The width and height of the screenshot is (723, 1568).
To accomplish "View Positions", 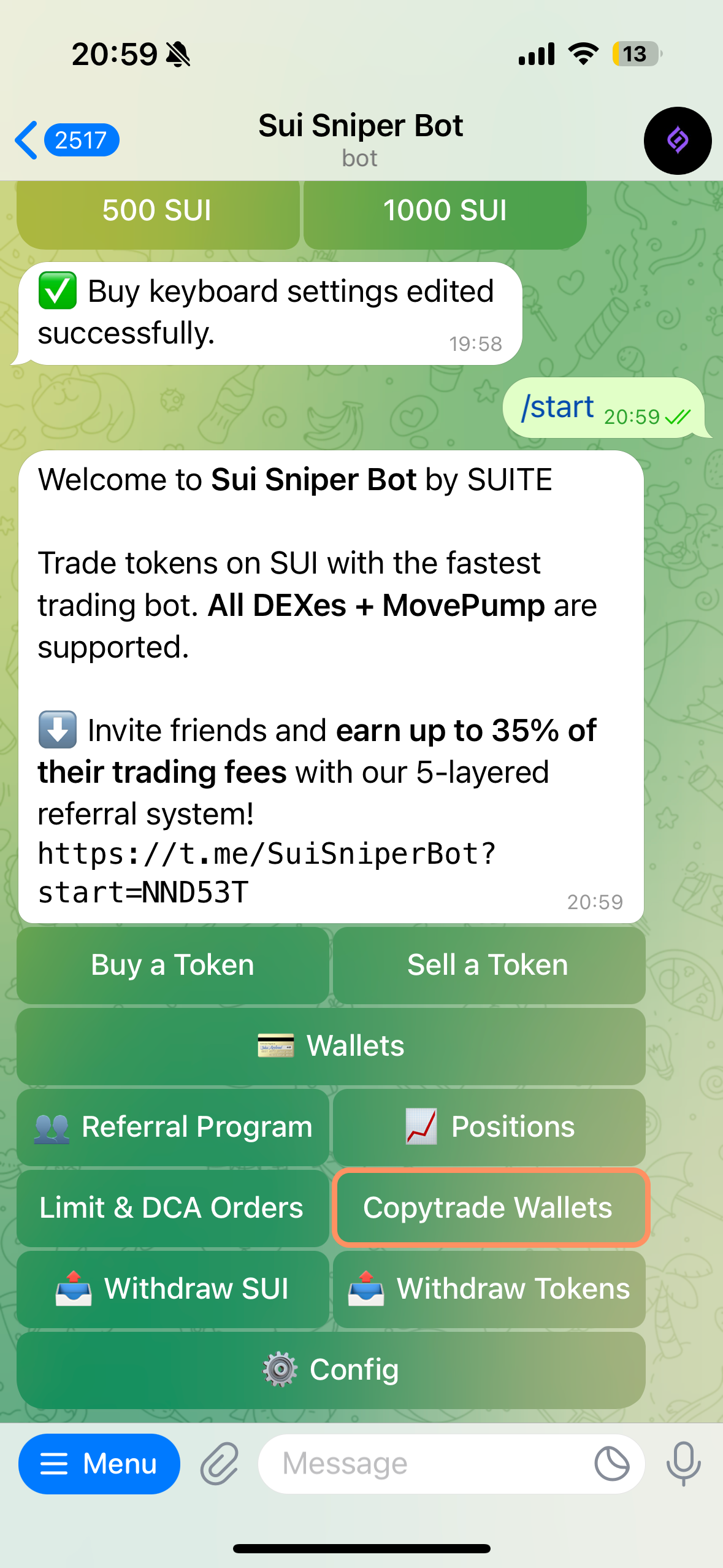I will pos(488,1127).
